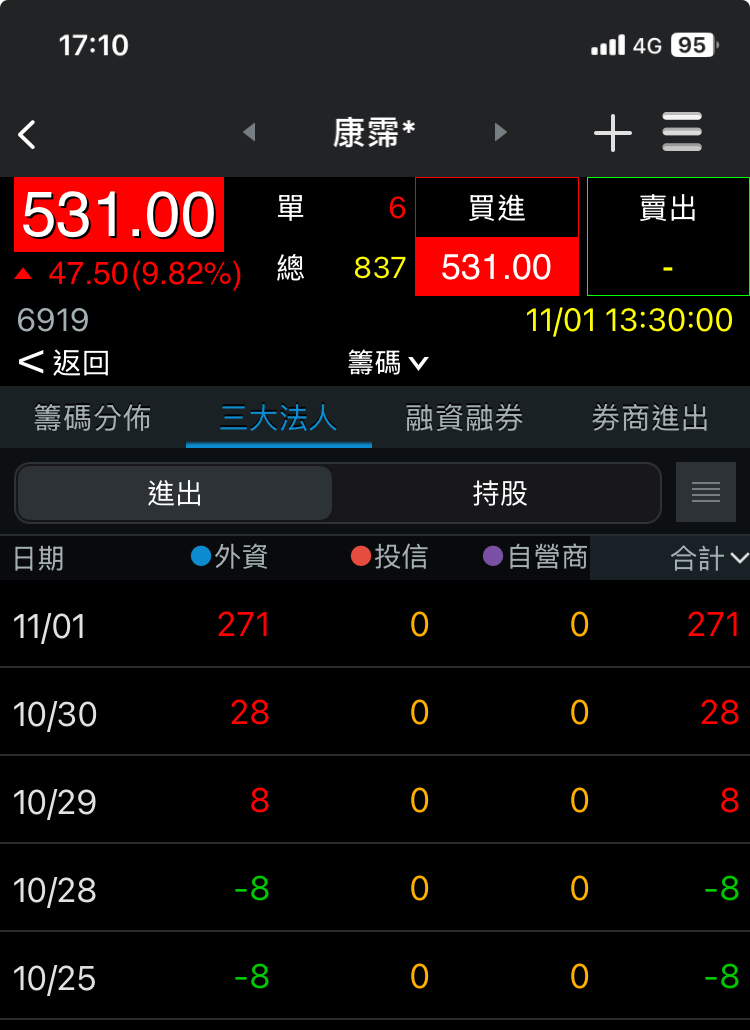Go to next stock with right arrow
This screenshot has height=1030, width=750.
(500, 133)
